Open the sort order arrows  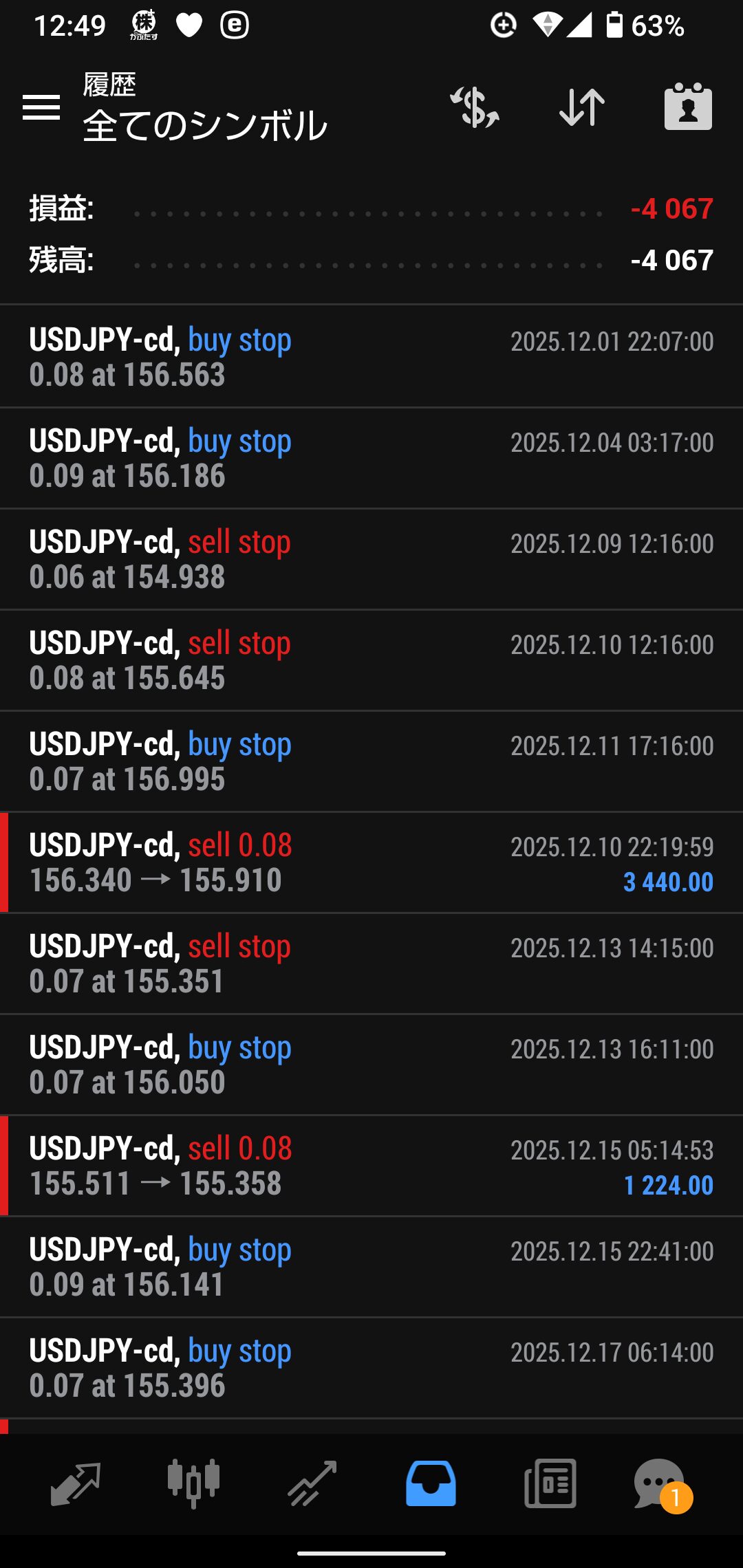pos(582,108)
